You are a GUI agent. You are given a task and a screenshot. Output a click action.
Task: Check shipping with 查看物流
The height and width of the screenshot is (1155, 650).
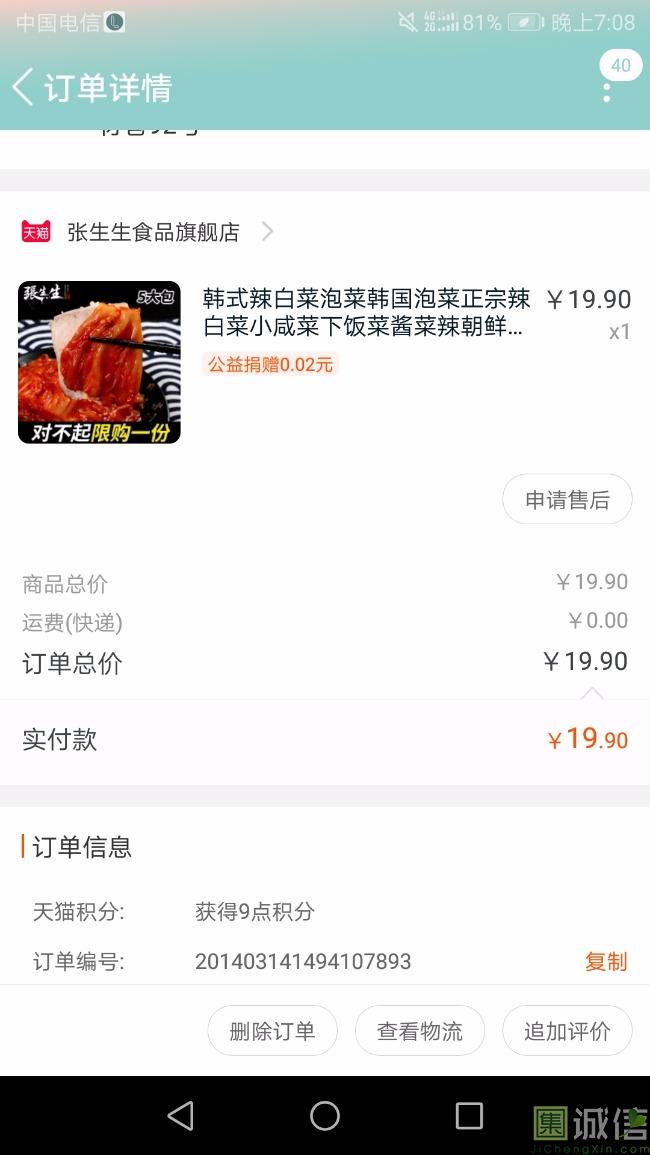(x=420, y=1031)
